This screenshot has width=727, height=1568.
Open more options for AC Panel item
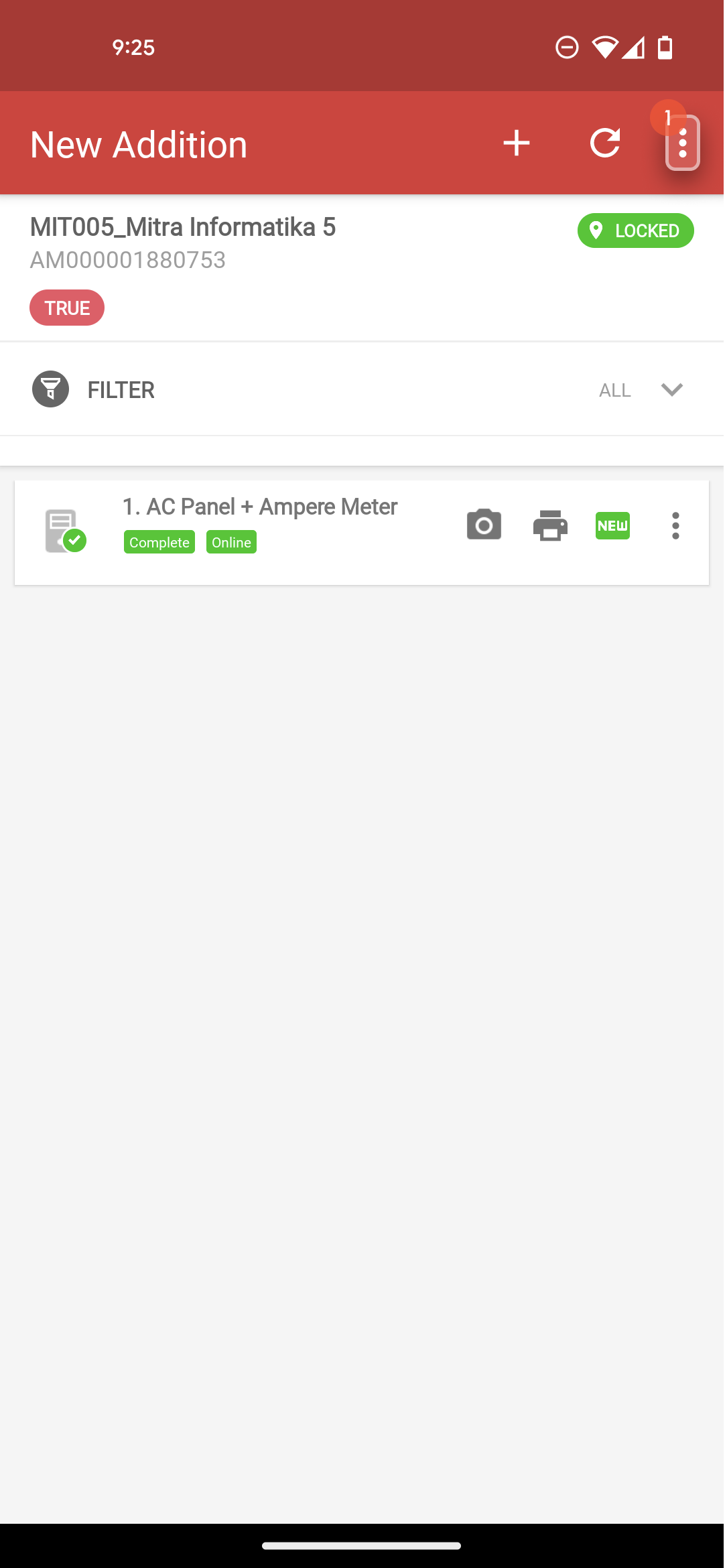675,525
